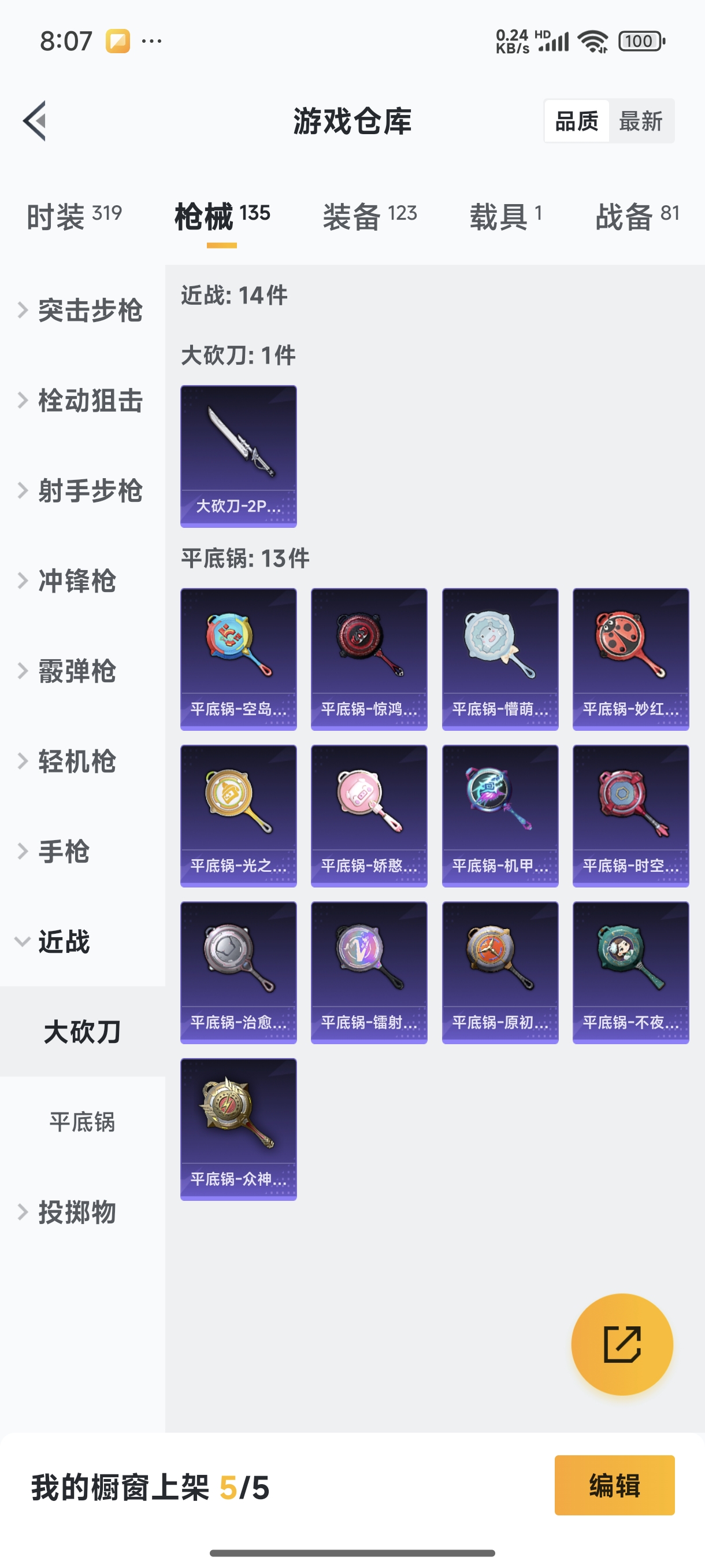View the 平底锅-妙红 ladybug pan
This screenshot has width=705, height=1568.
(x=630, y=659)
